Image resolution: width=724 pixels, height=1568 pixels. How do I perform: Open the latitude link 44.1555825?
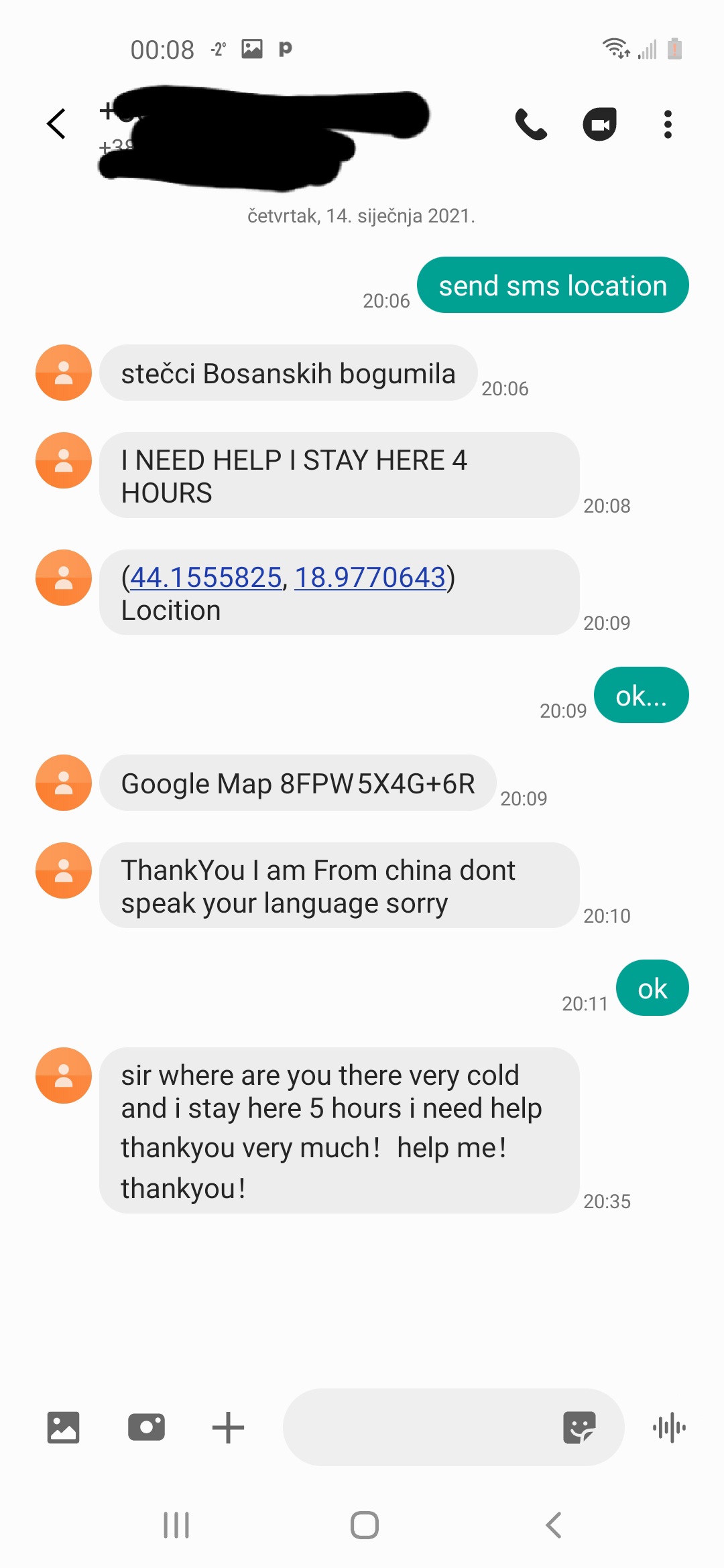coord(206,578)
